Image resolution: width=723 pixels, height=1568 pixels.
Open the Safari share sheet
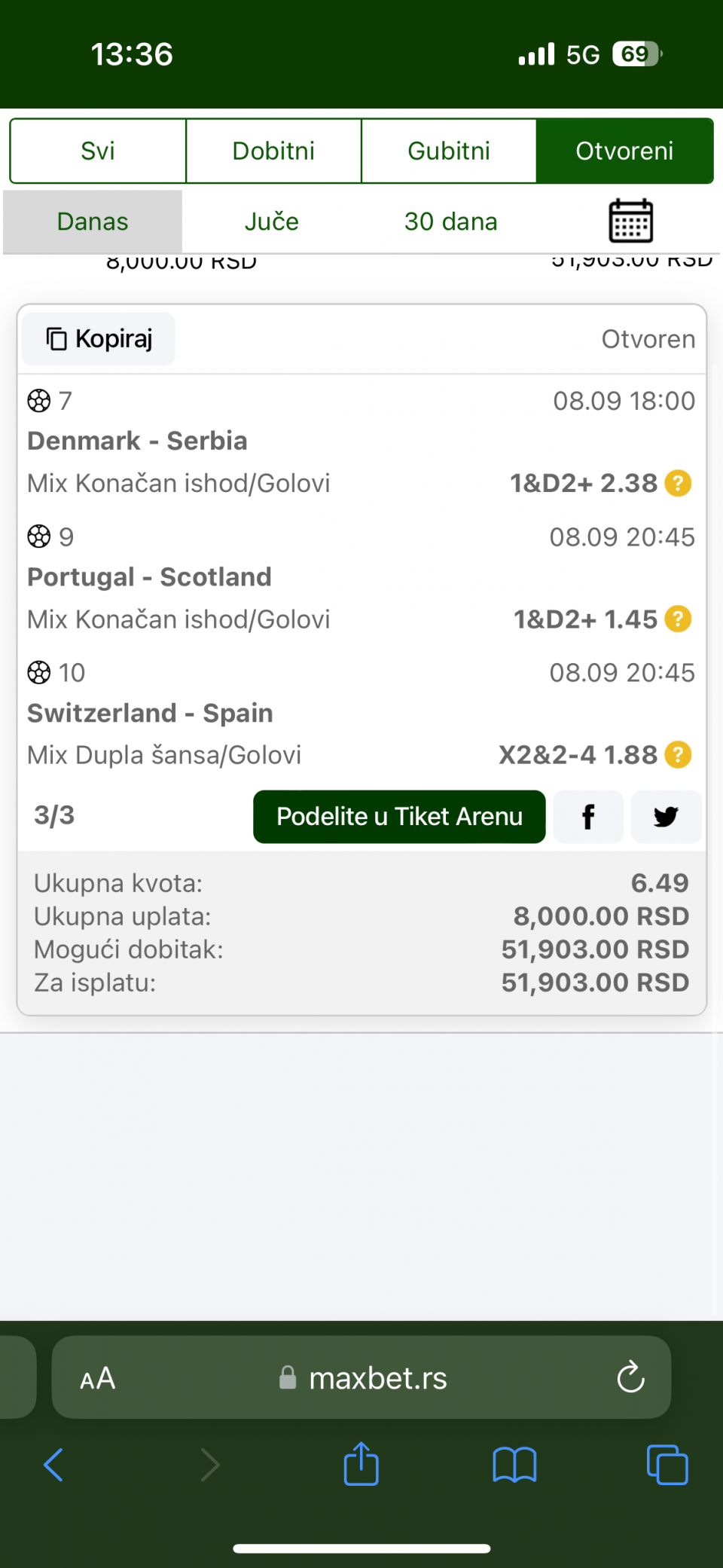(x=361, y=1464)
